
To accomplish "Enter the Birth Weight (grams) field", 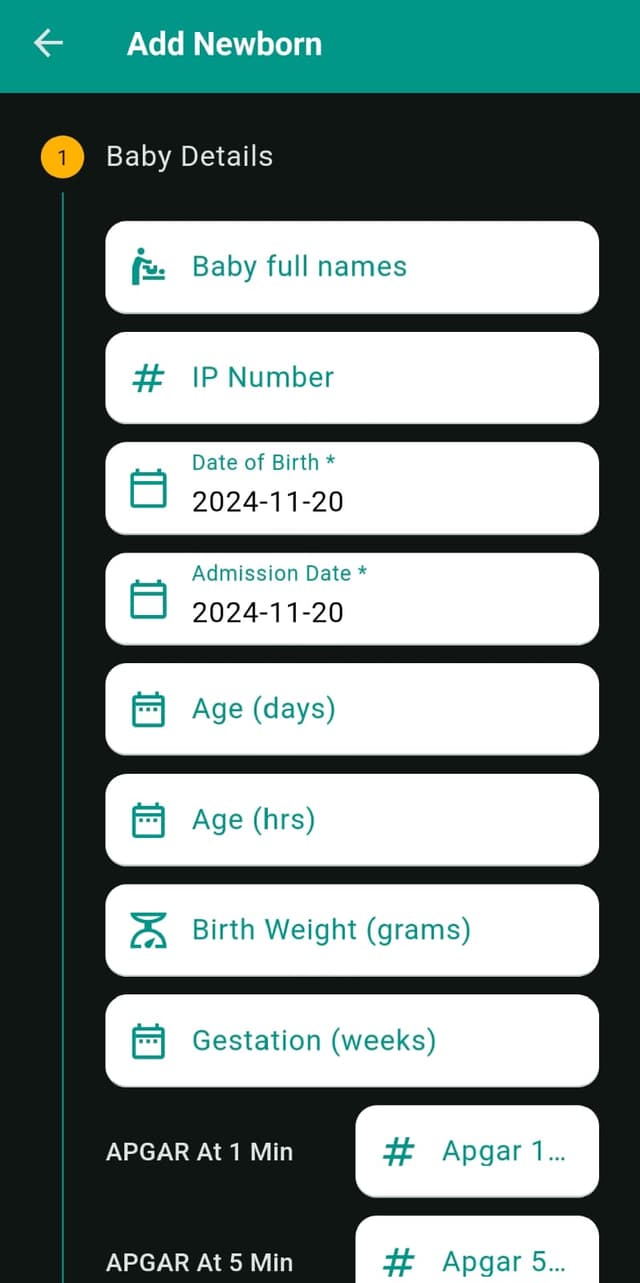I will (x=352, y=930).
